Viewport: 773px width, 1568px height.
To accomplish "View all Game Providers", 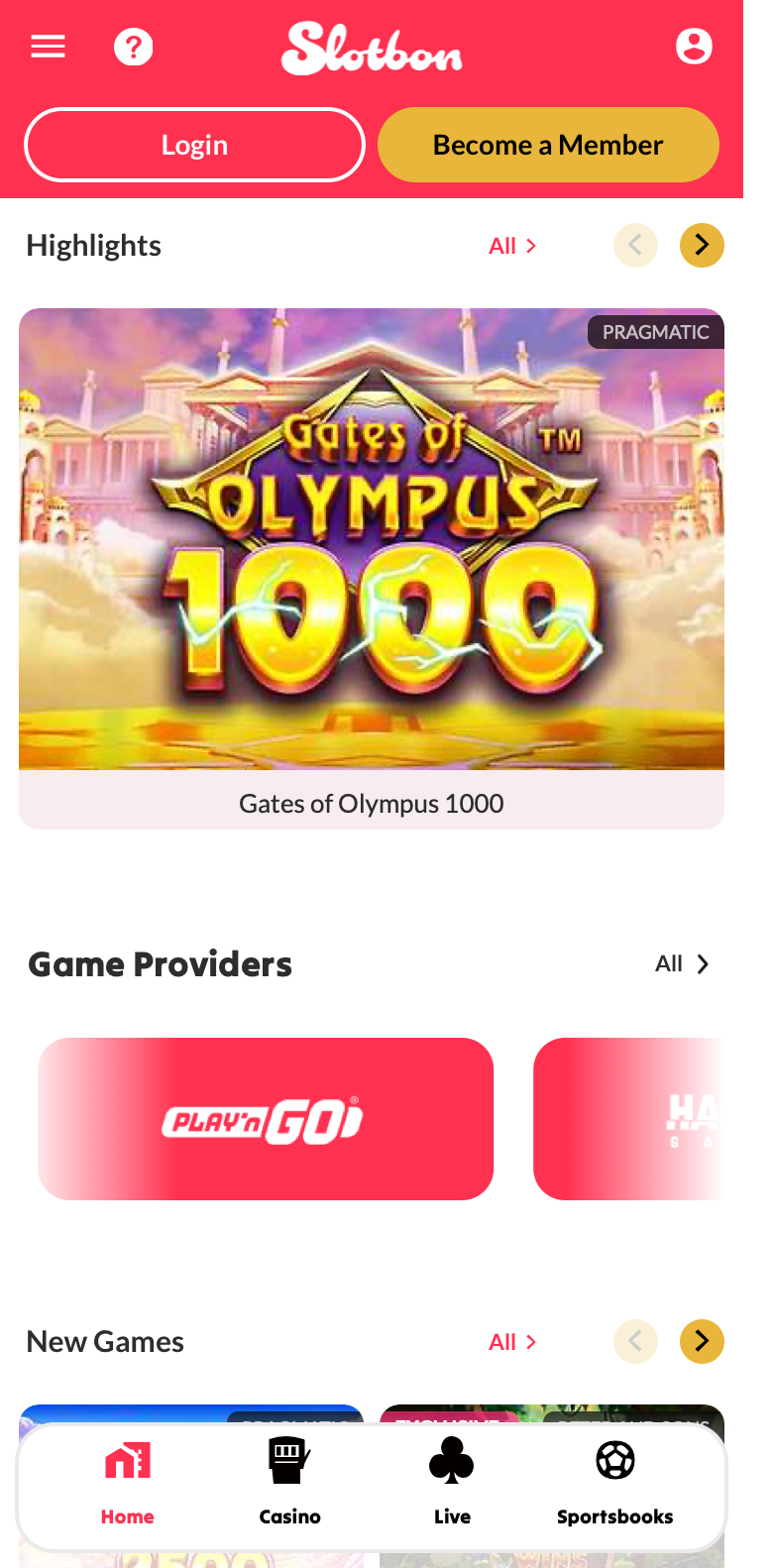I will 682,963.
